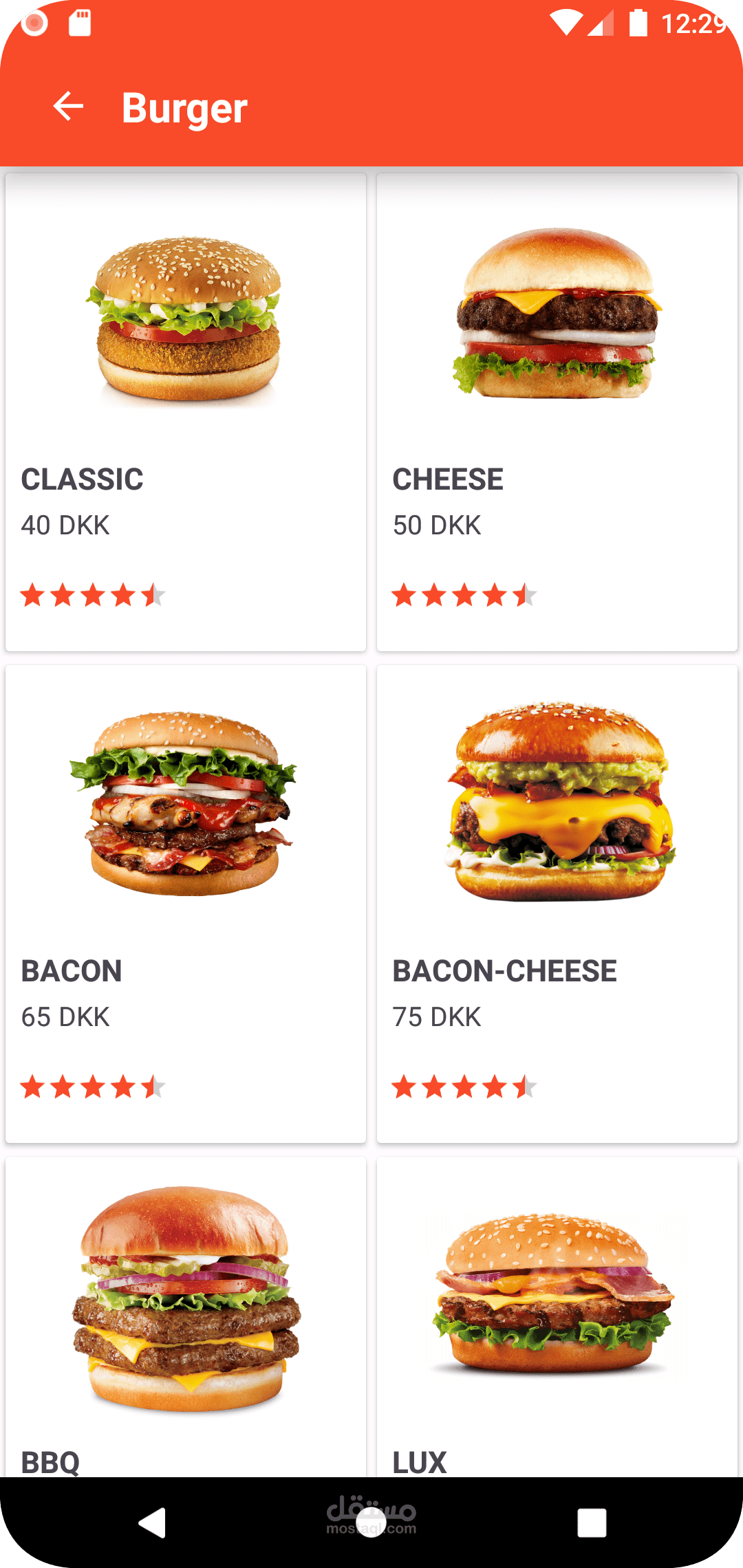
Task: Open the BBQ burger card
Action: 186,1317
